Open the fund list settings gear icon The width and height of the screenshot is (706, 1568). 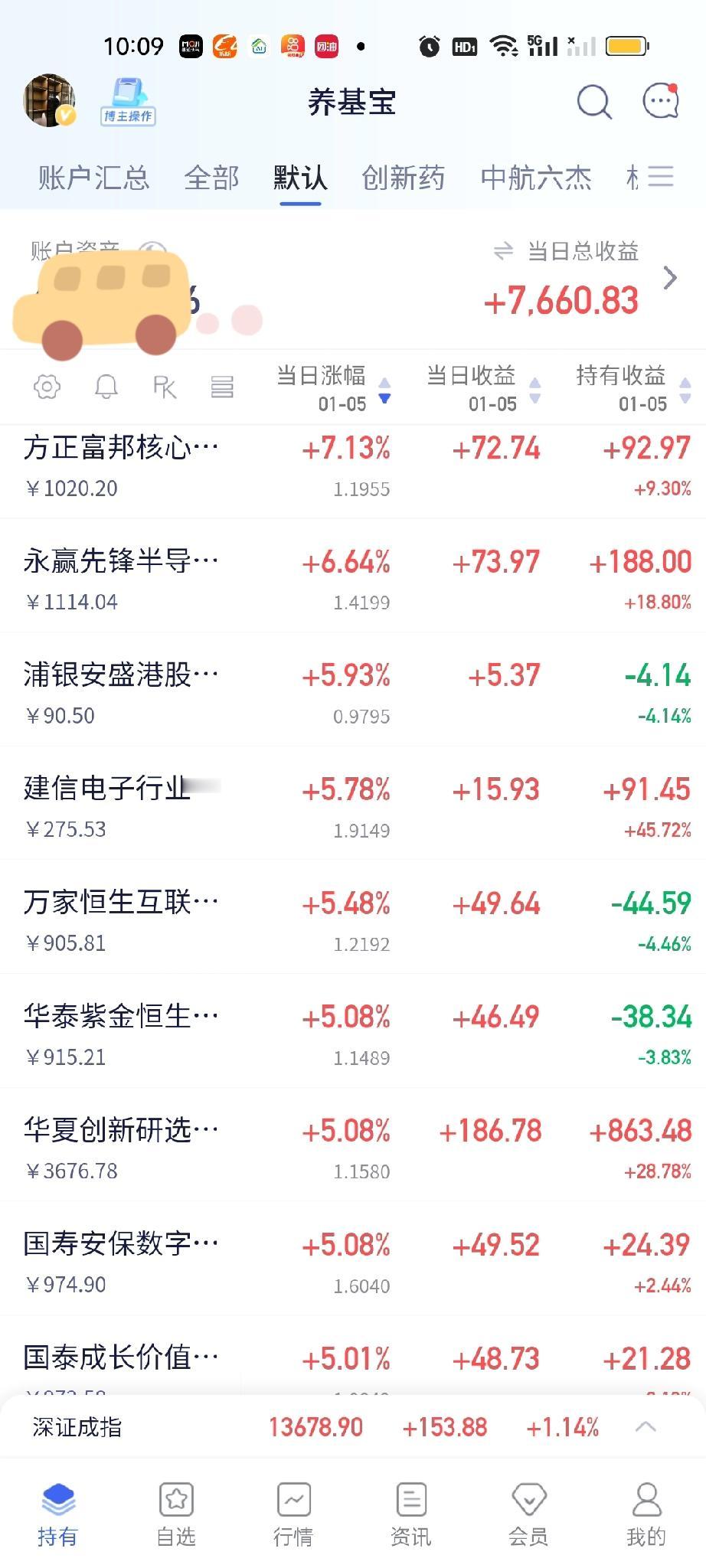[47, 386]
